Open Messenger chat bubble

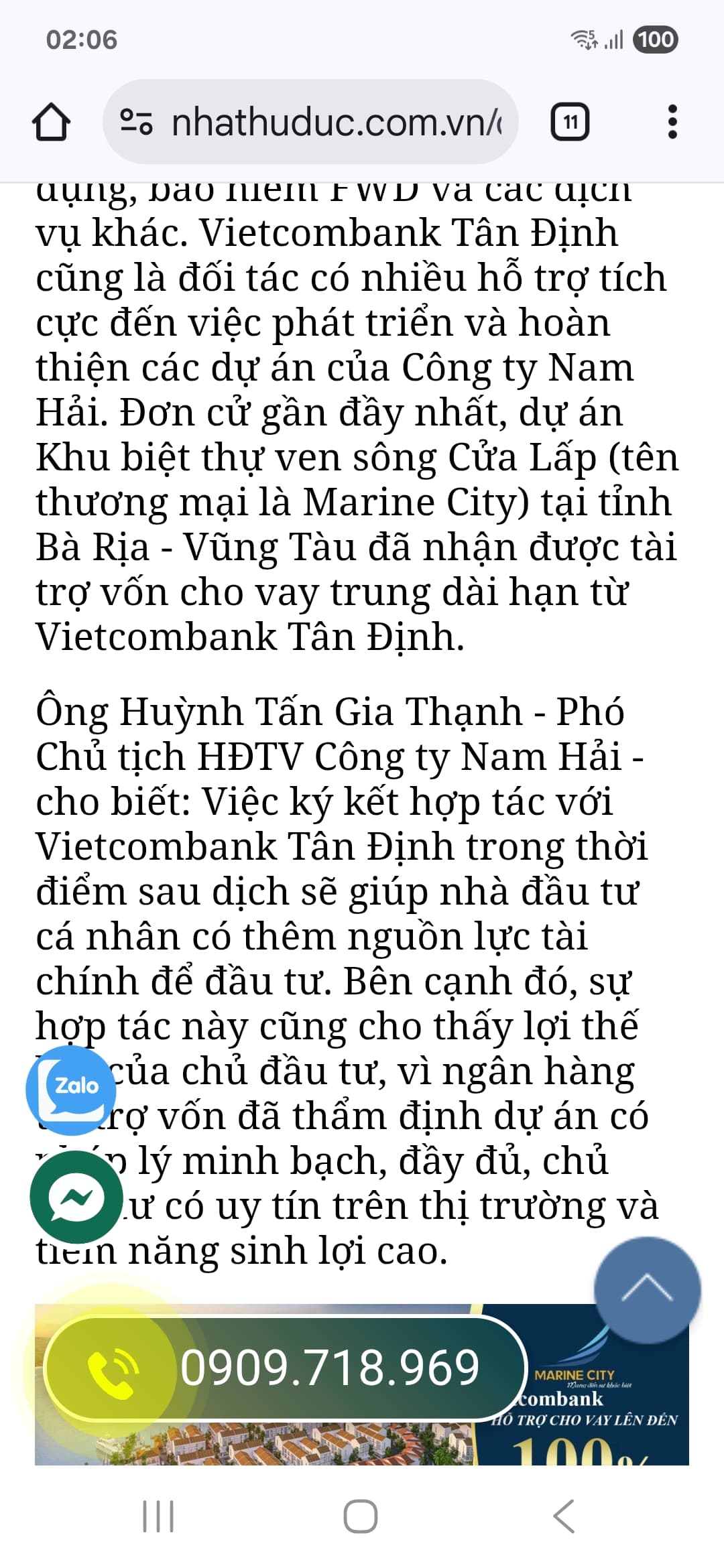[x=76, y=1197]
